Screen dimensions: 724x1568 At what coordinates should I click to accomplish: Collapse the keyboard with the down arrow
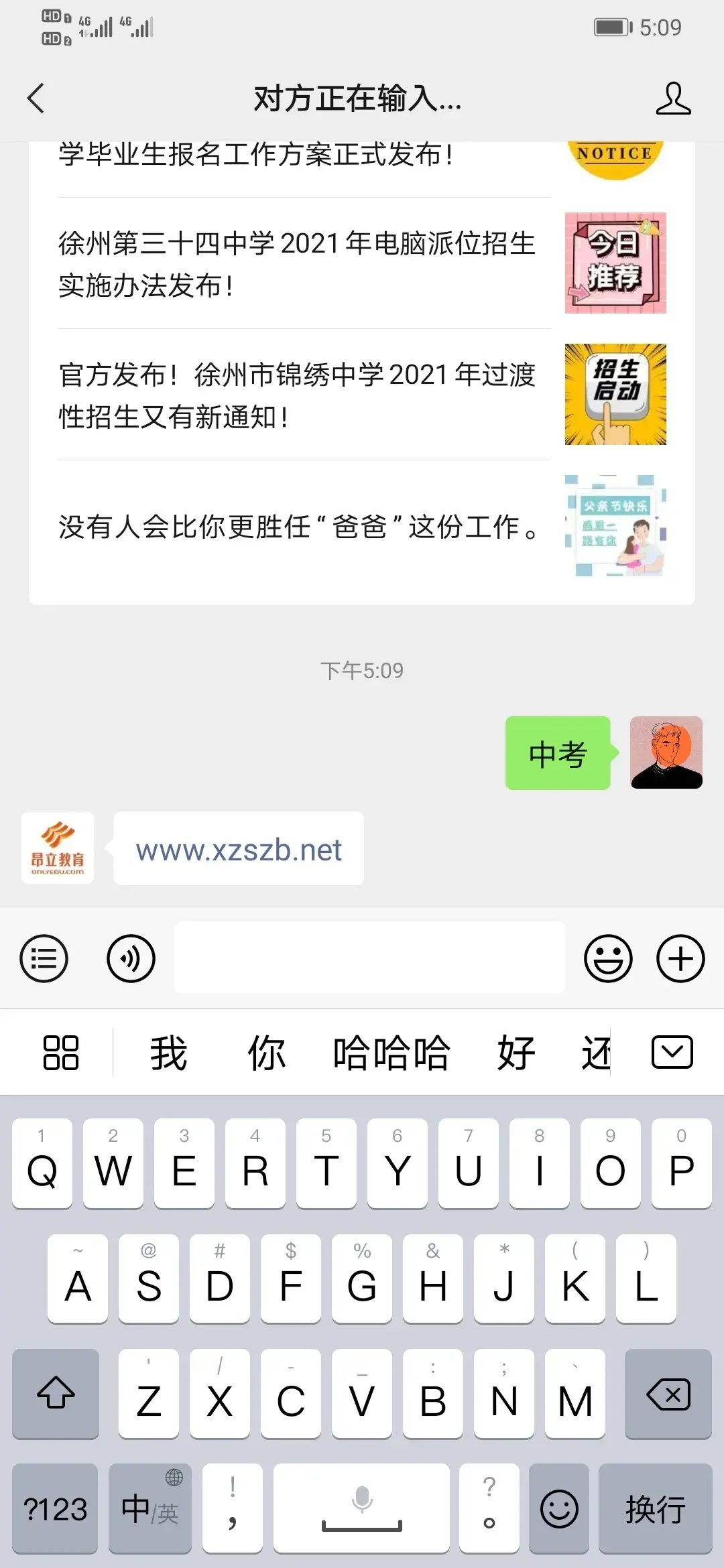click(x=672, y=1052)
